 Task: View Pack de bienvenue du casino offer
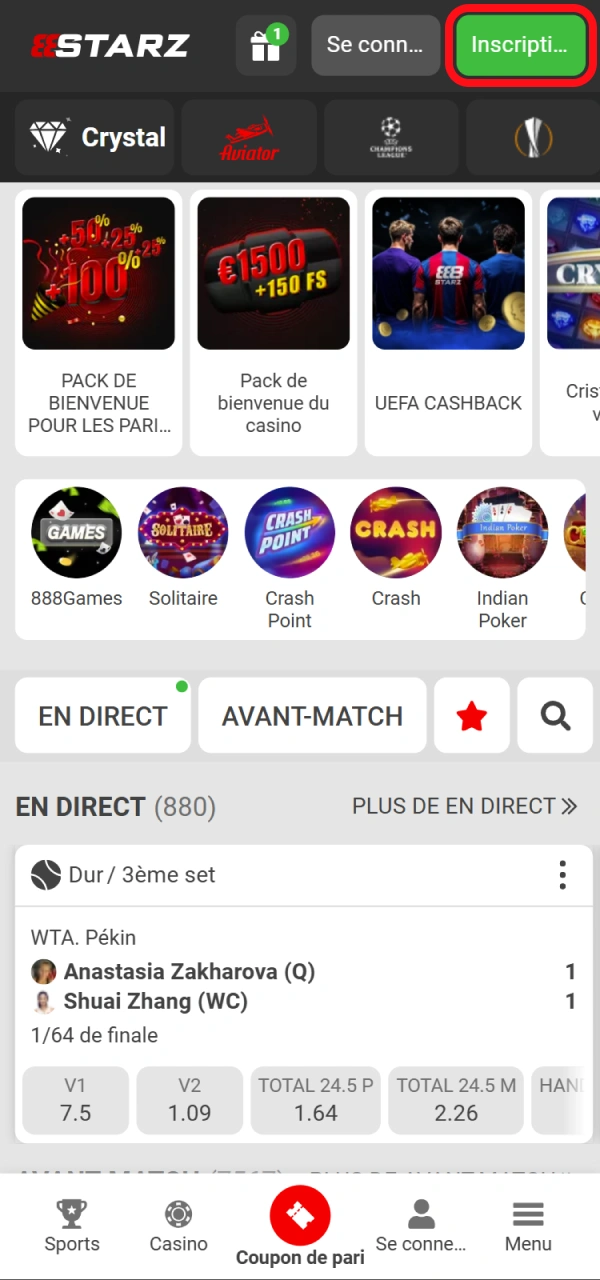273,320
